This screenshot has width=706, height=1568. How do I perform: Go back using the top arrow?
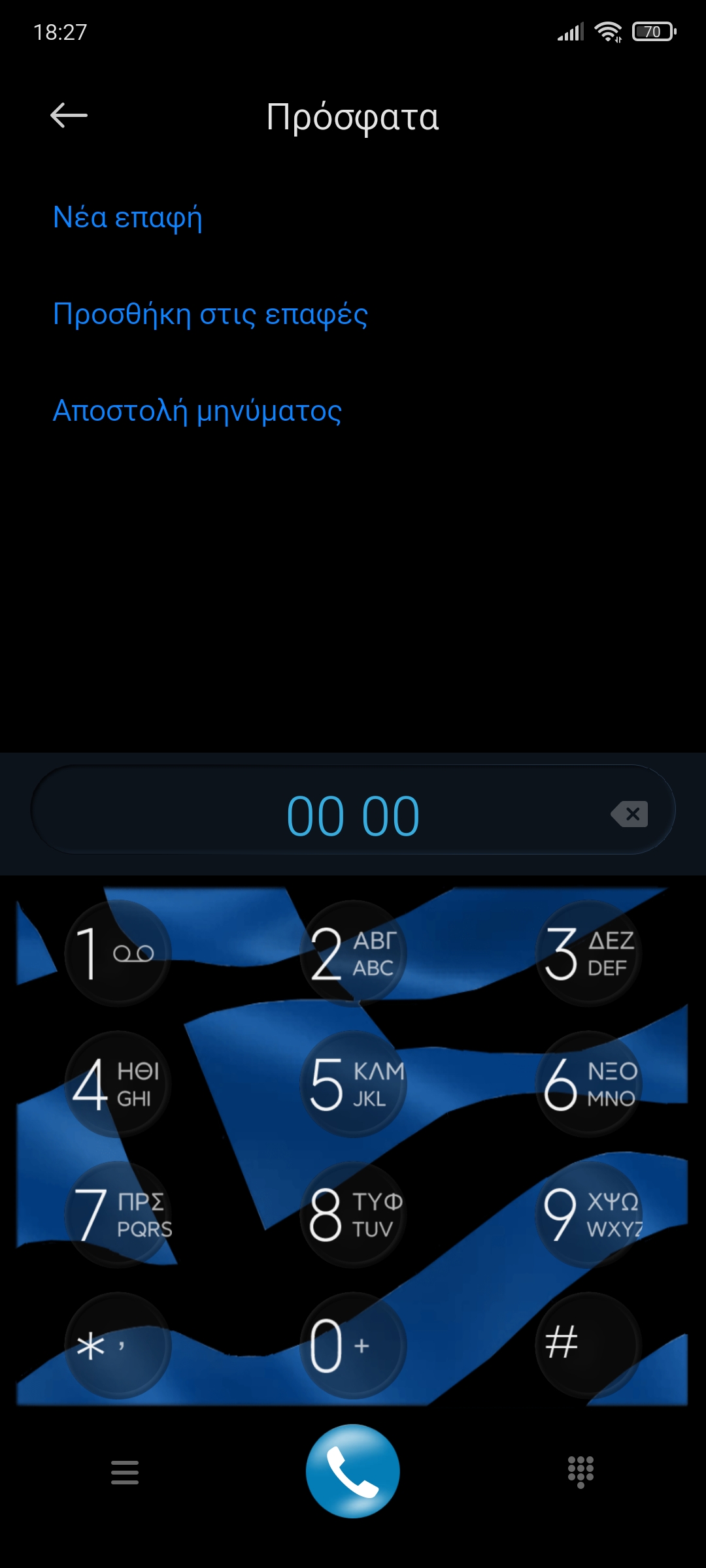coord(69,116)
